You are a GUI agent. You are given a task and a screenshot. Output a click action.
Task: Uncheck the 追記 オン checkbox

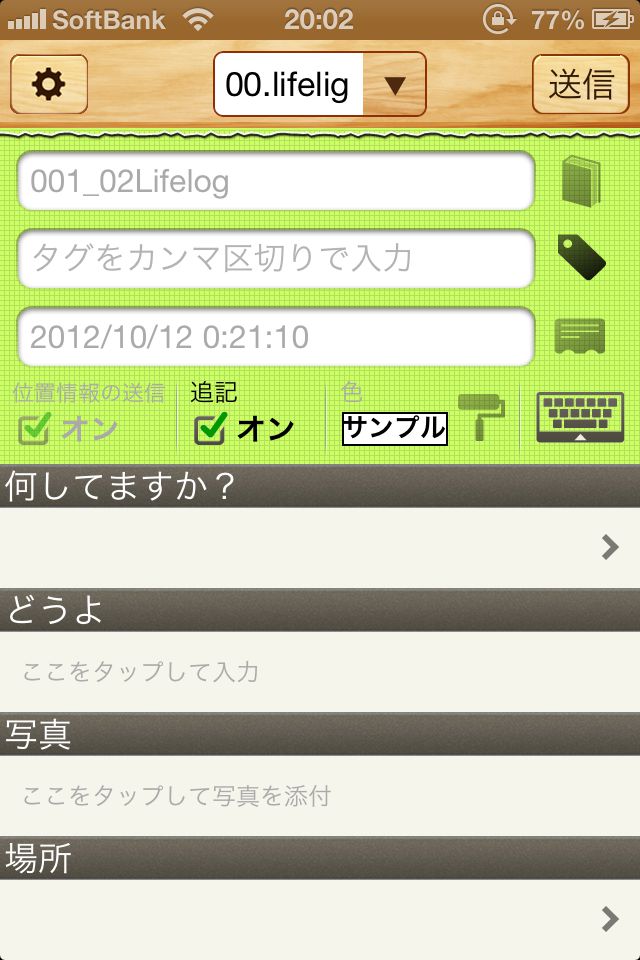coord(210,429)
